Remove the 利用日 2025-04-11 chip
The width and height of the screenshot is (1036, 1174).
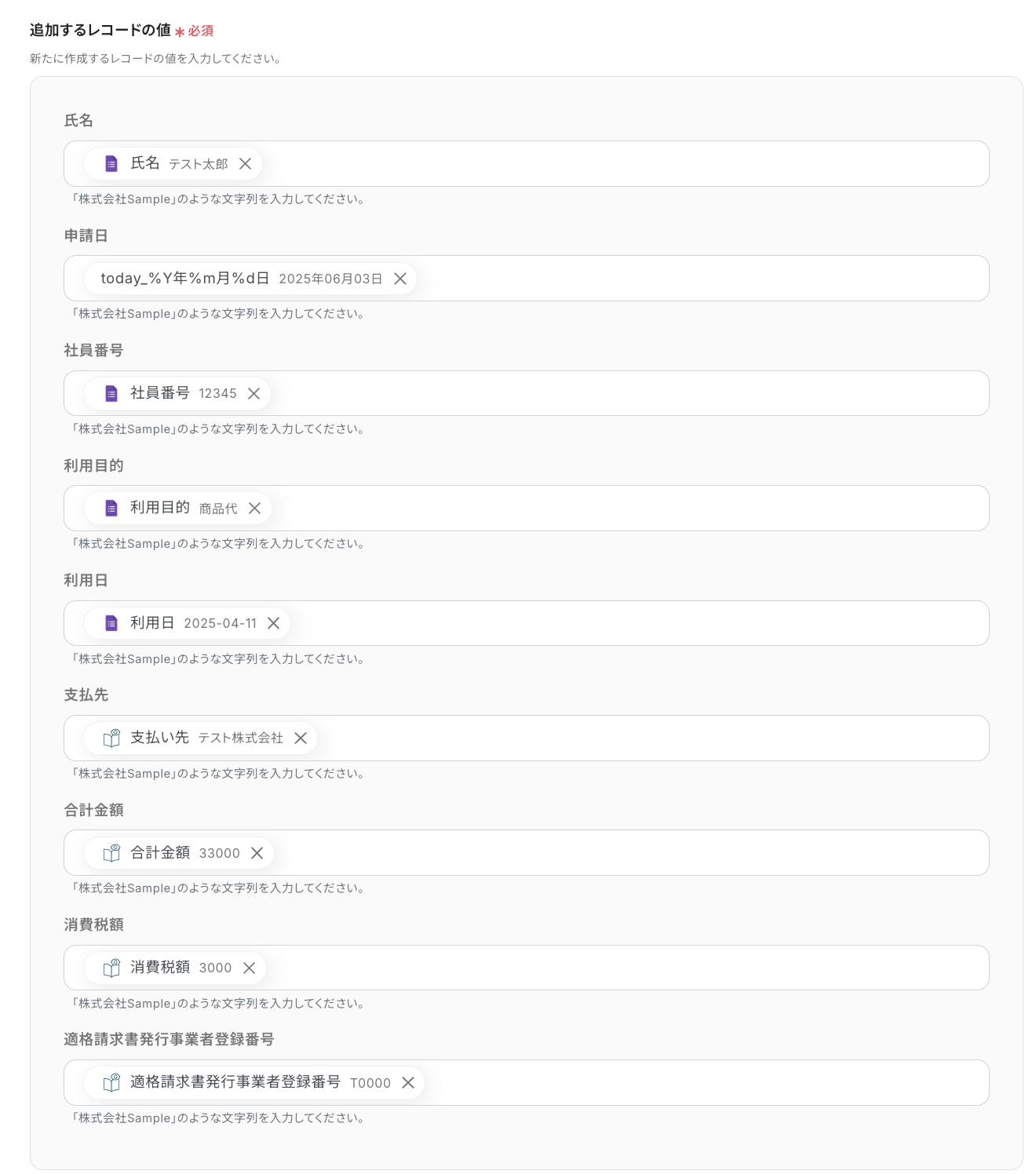click(x=273, y=623)
